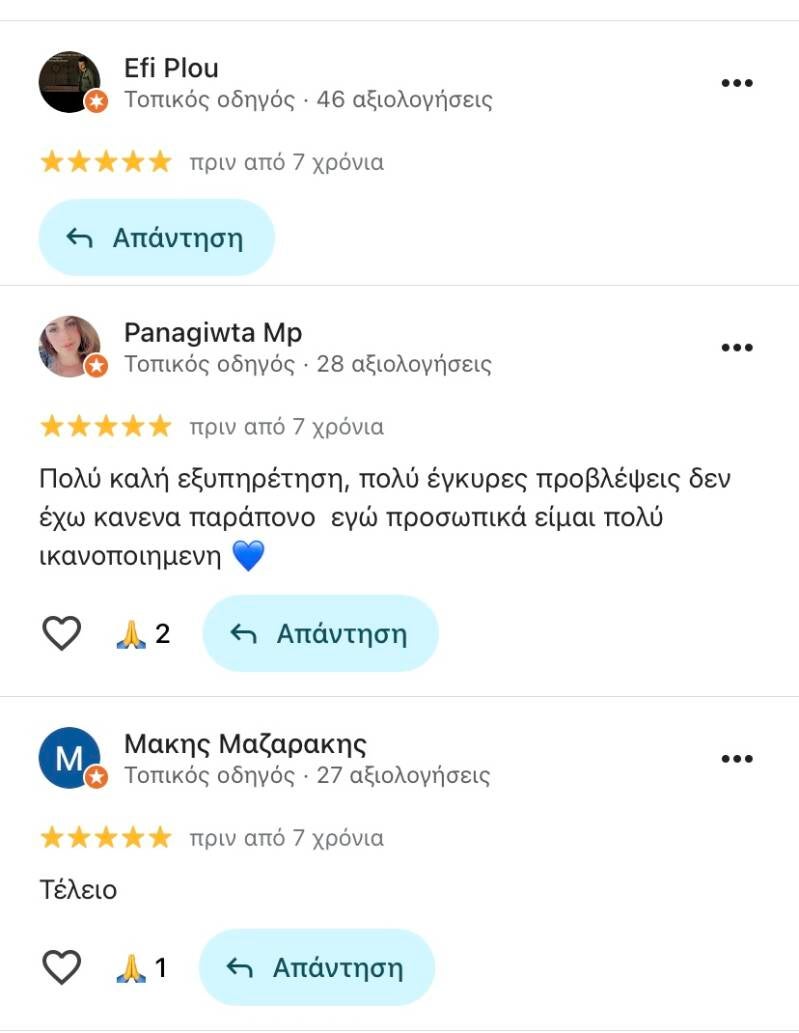Open the overflow menu on Efi Plou's review
Viewport: 799px width, 1033px height.
[736, 83]
